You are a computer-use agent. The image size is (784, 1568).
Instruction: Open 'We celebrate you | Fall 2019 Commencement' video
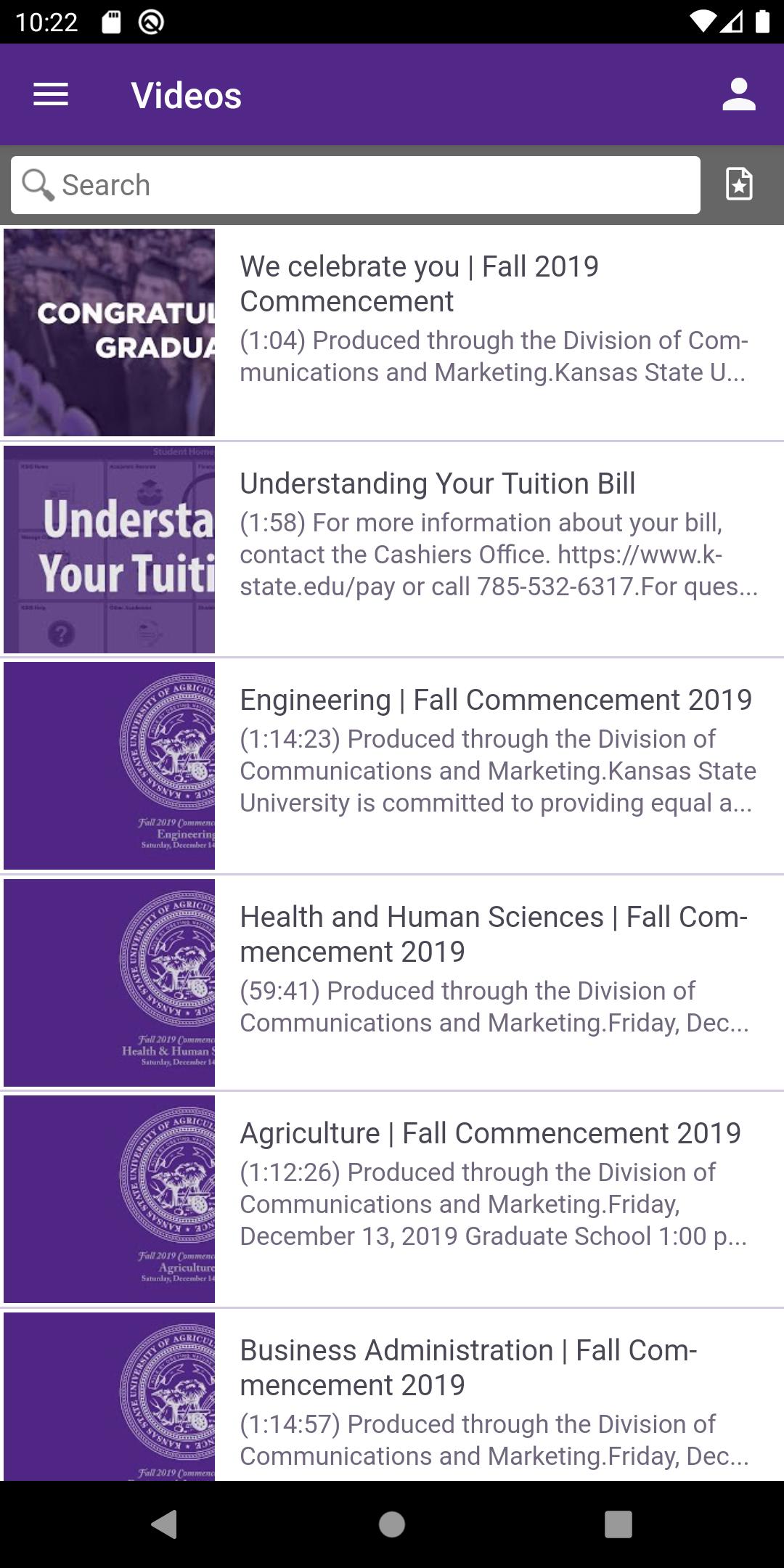click(x=392, y=332)
